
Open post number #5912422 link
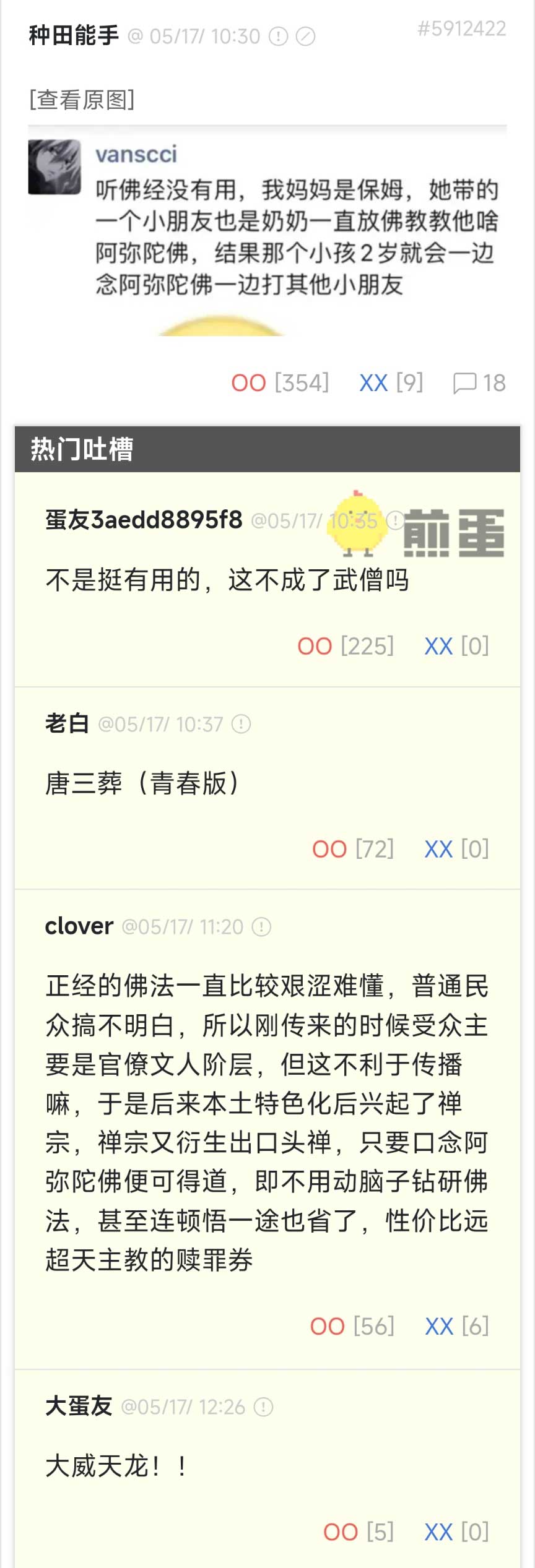click(x=461, y=28)
